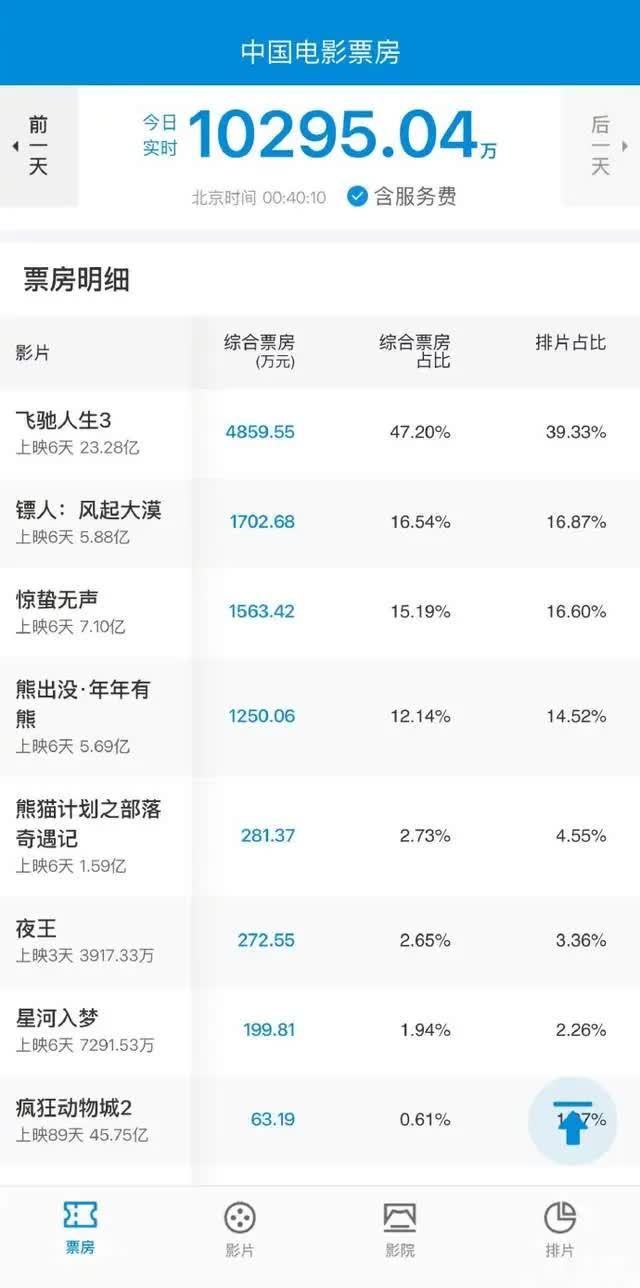Switch to the 影院 tab

tap(400, 1228)
